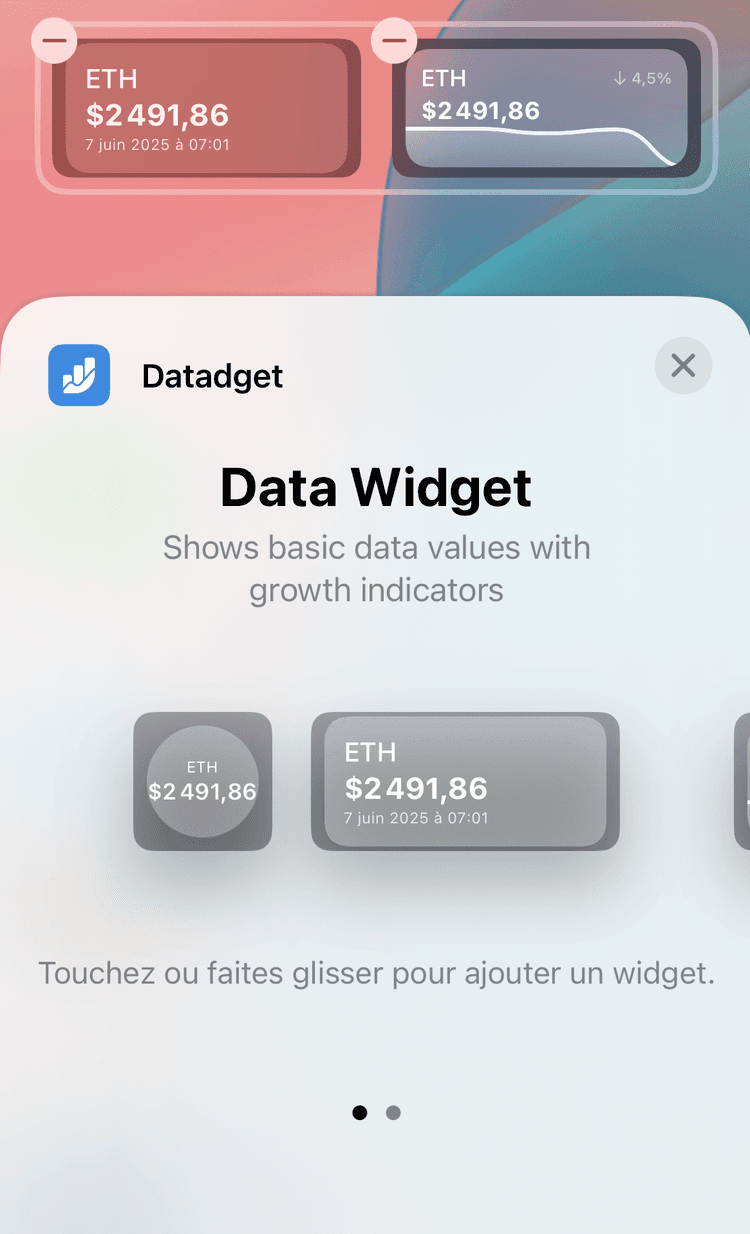The image size is (750, 1234).
Task: Go to the second widget page dot
Action: click(393, 1112)
